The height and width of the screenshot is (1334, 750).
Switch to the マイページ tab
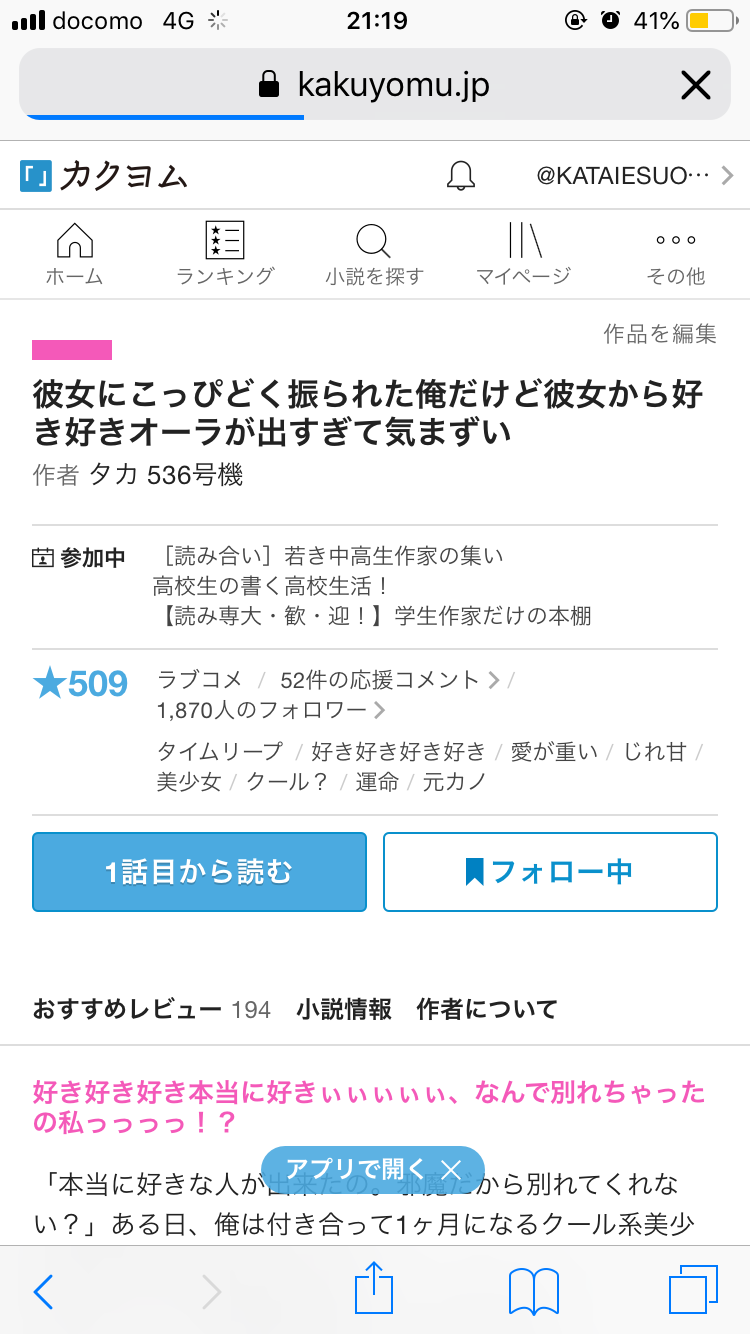(523, 254)
